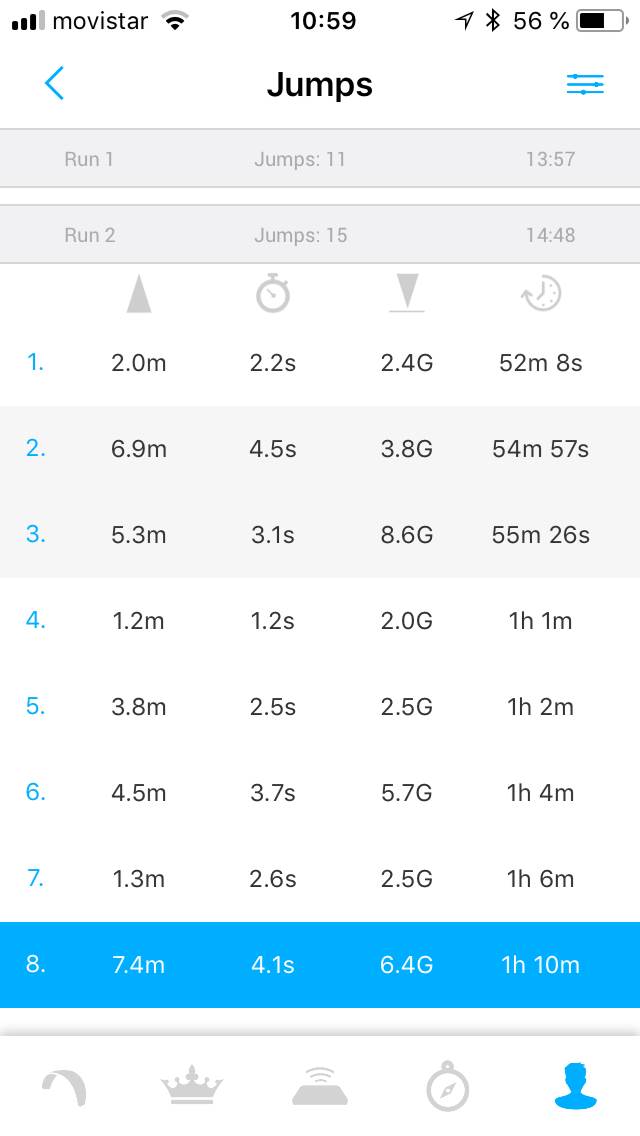The width and height of the screenshot is (640, 1136).
Task: Select jump 5 with 3.8m height
Action: click(x=320, y=707)
